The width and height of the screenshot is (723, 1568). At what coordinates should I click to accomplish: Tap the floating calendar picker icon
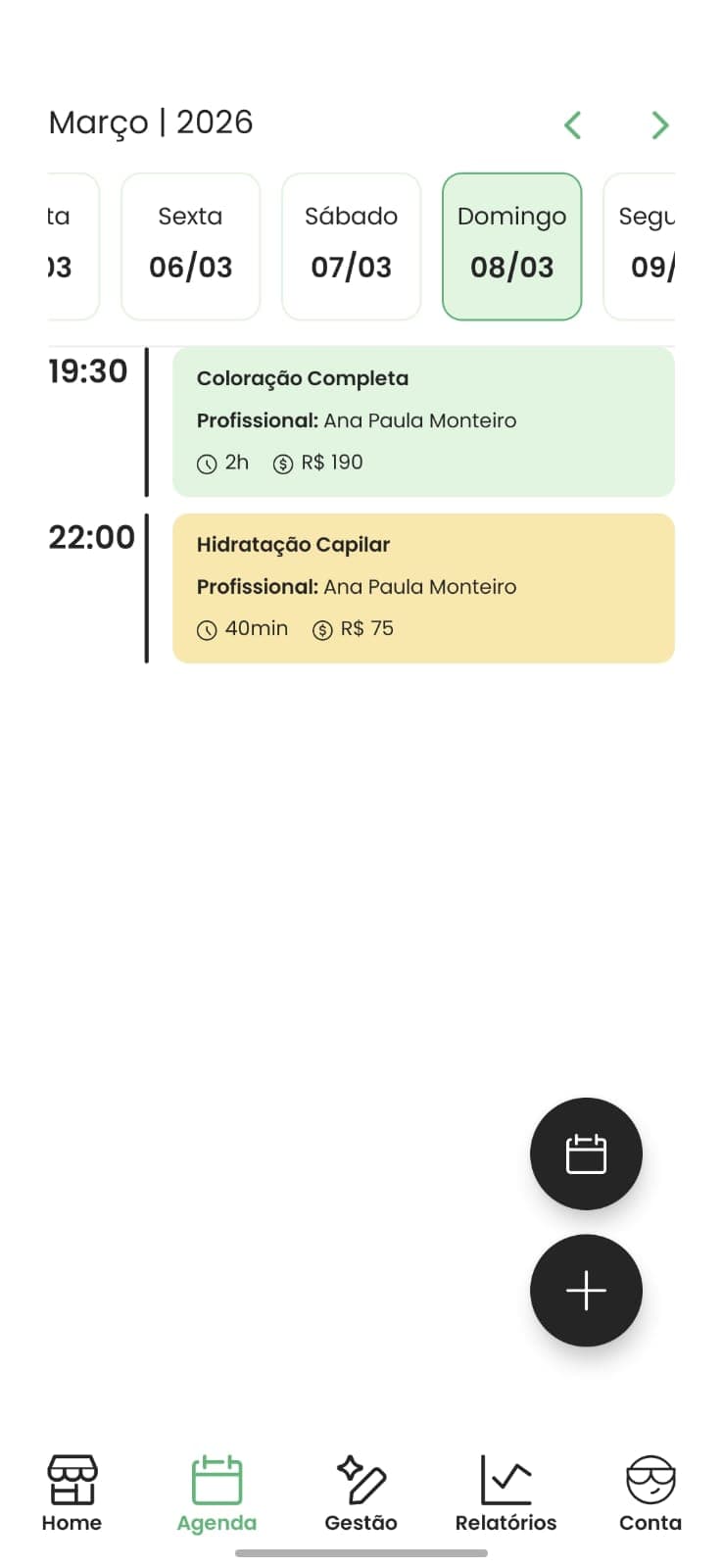pos(586,1153)
